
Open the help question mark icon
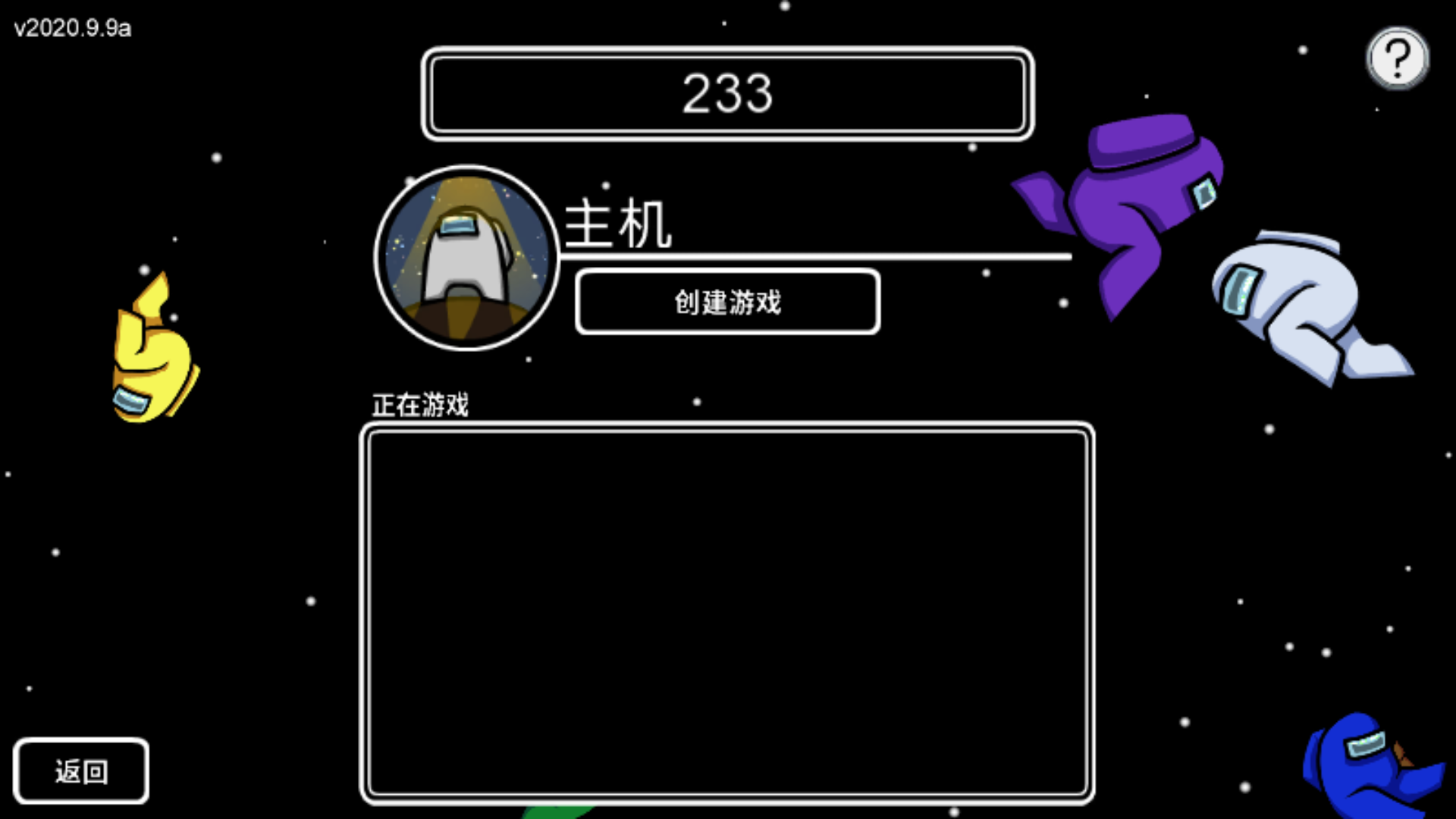click(1397, 58)
